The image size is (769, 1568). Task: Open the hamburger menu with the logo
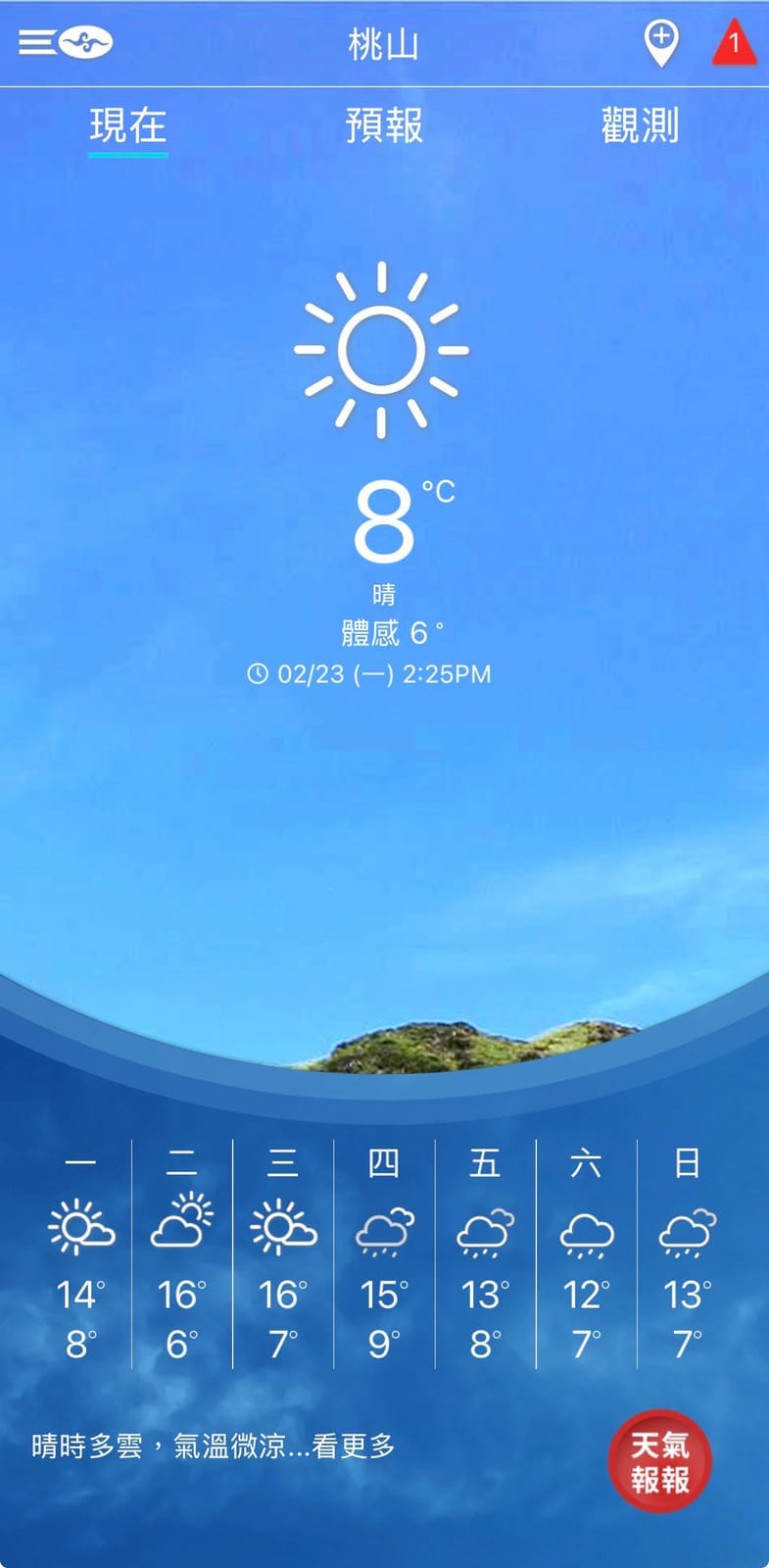tap(65, 43)
